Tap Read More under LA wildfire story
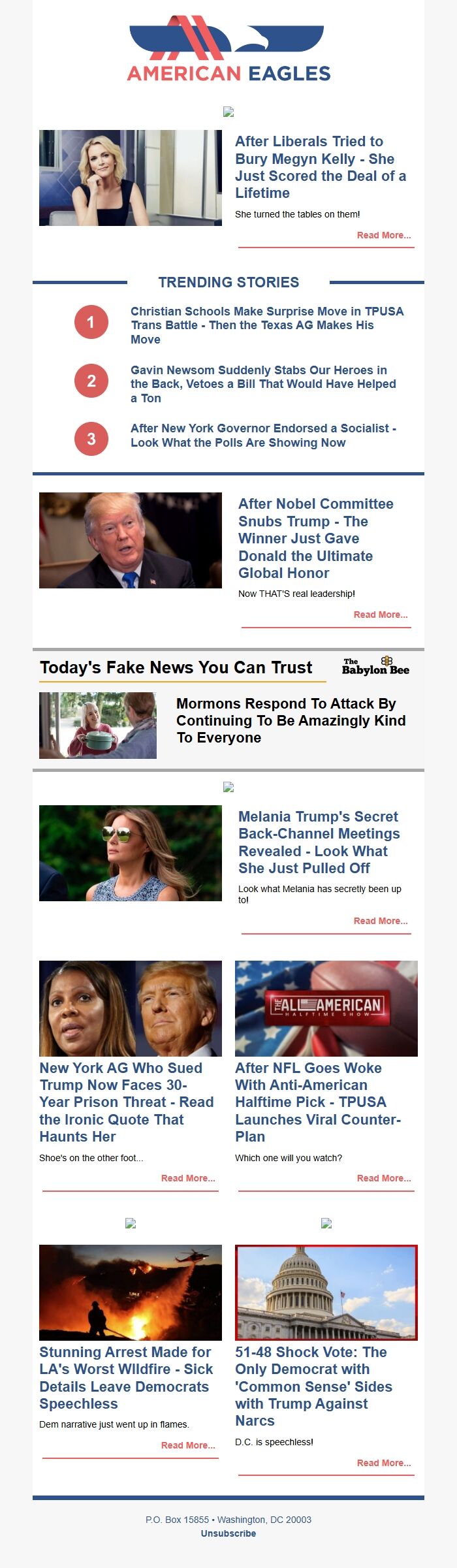Image resolution: width=457 pixels, height=1568 pixels. (x=188, y=1445)
